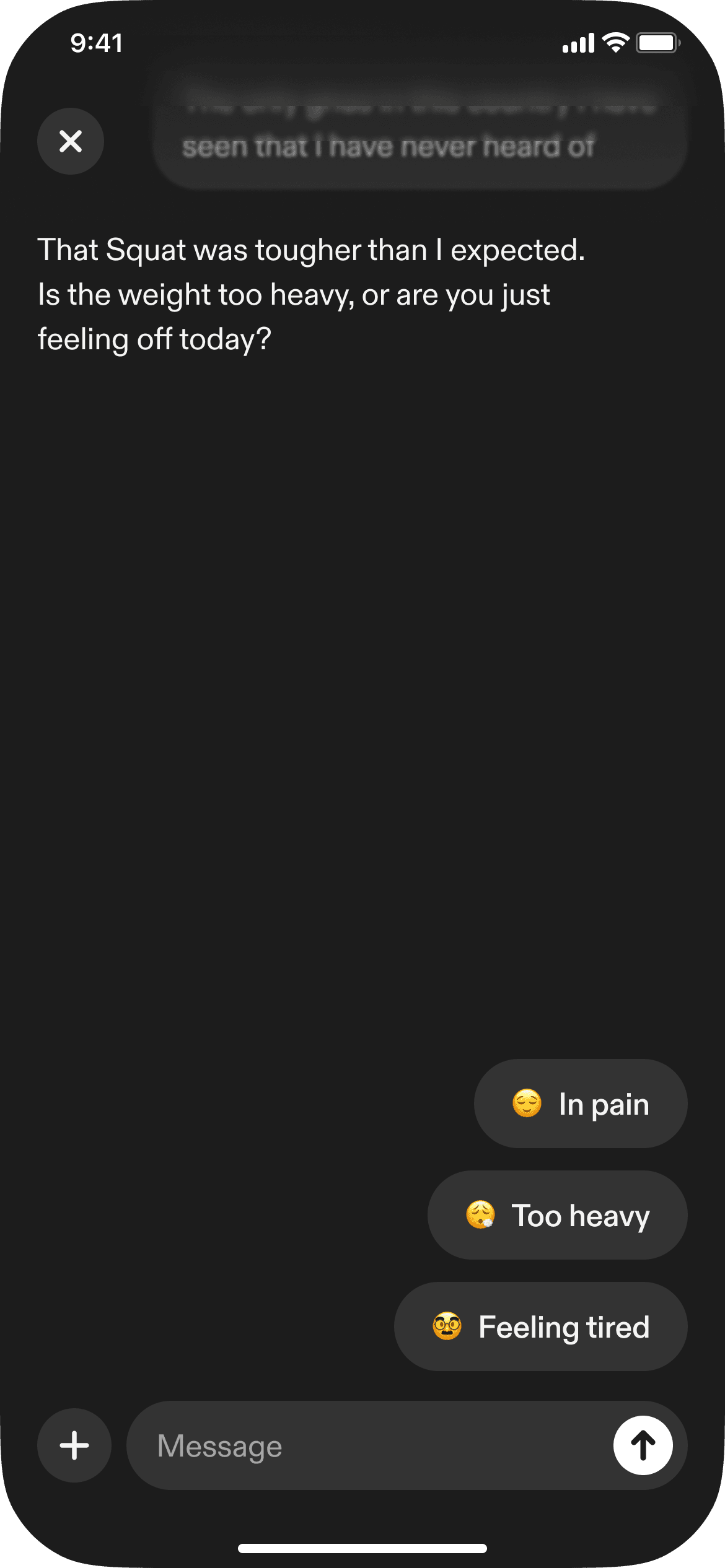Reply with 'Feeling tired'

pyautogui.click(x=540, y=1326)
